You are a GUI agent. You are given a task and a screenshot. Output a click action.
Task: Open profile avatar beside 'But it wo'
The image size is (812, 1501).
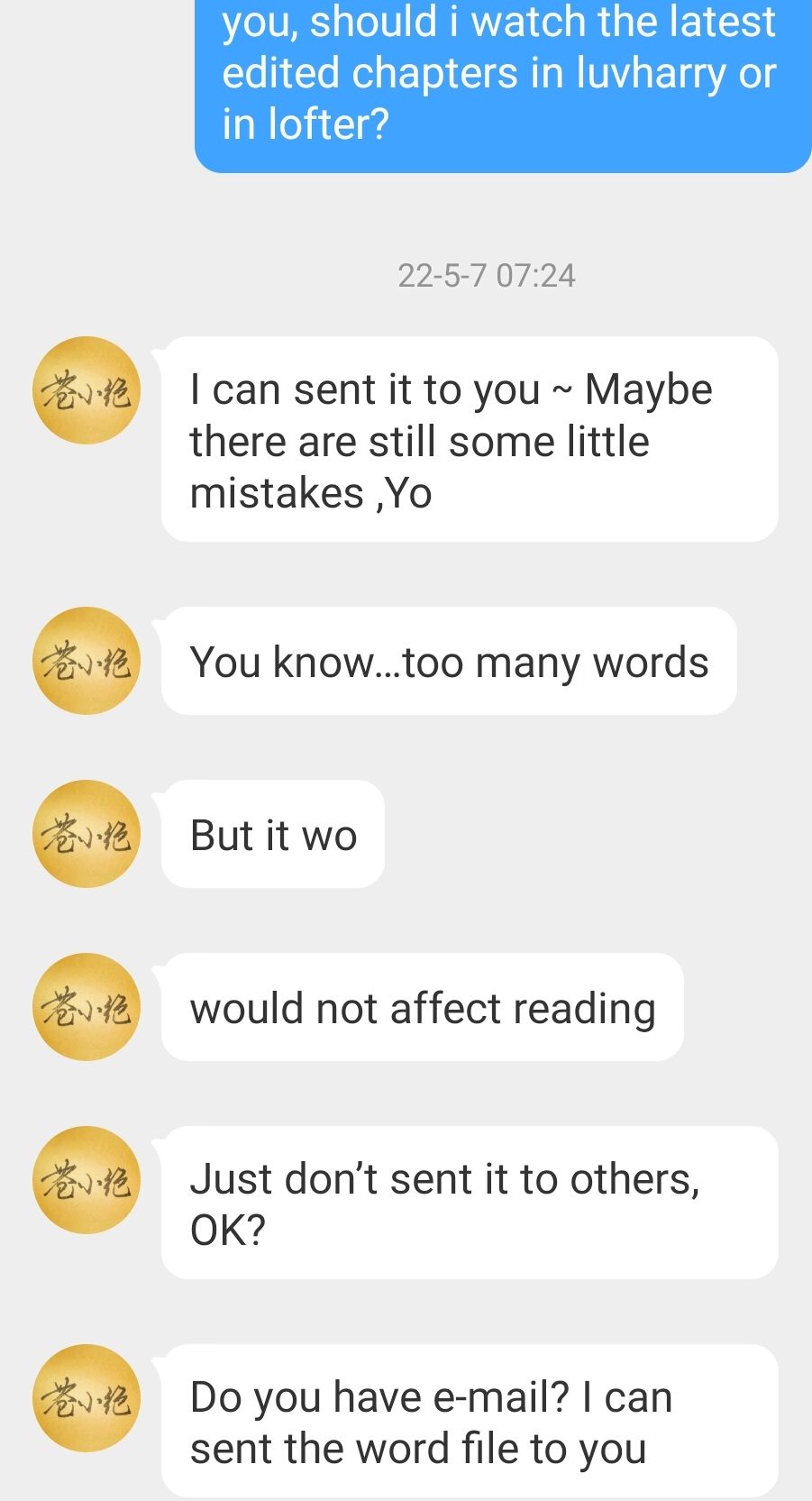87,834
